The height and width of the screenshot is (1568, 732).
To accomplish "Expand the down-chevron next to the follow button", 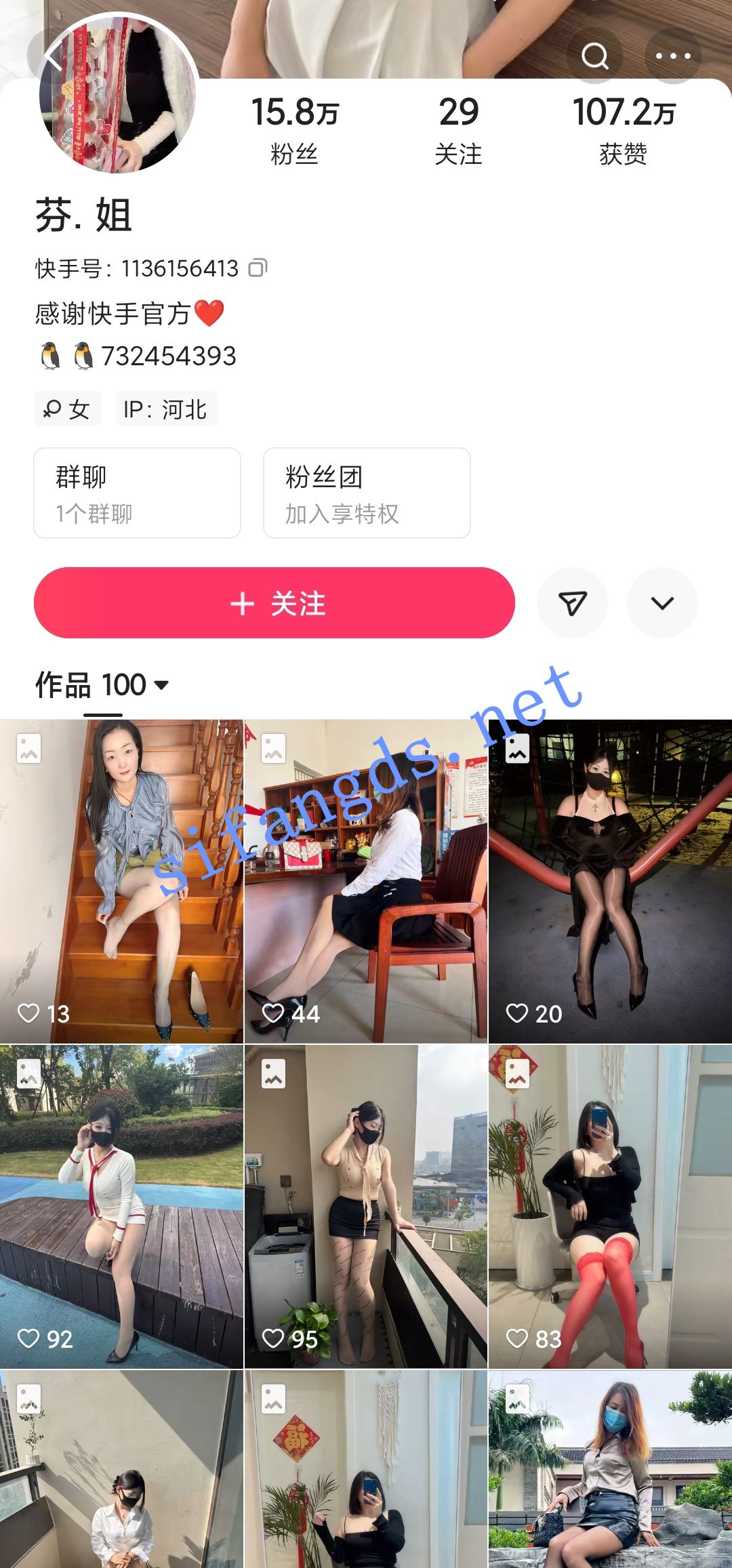I will (x=662, y=602).
